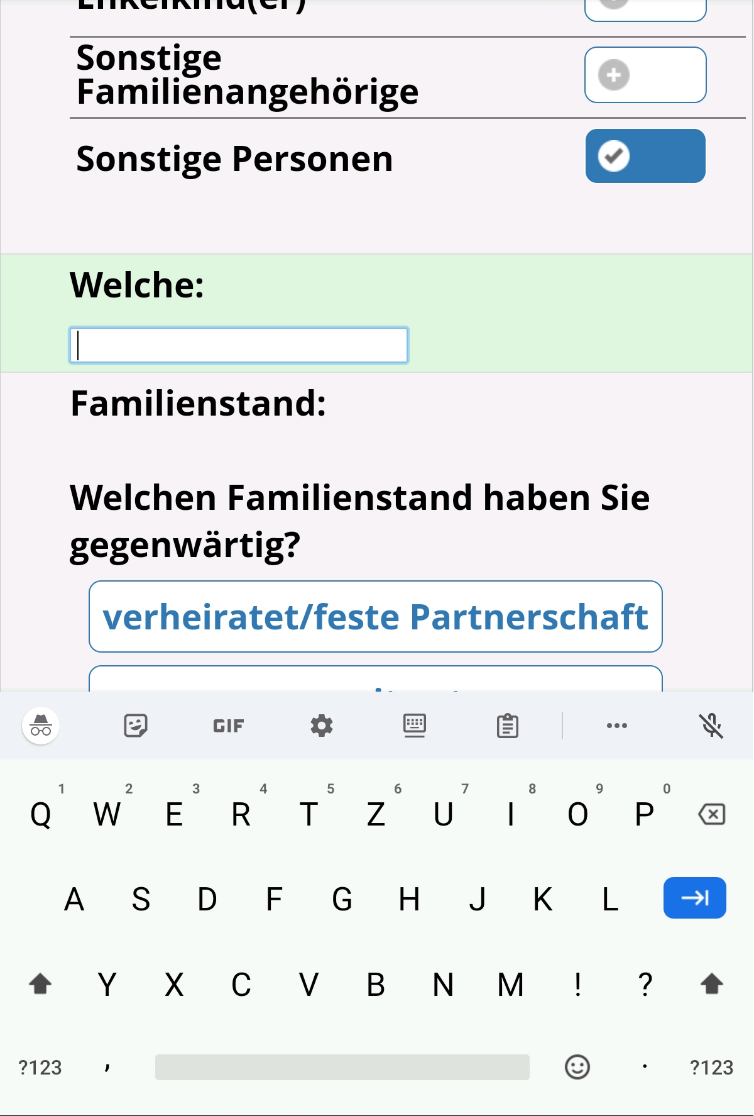Open keyboard sticker panel
The image size is (754, 1116).
click(x=135, y=726)
